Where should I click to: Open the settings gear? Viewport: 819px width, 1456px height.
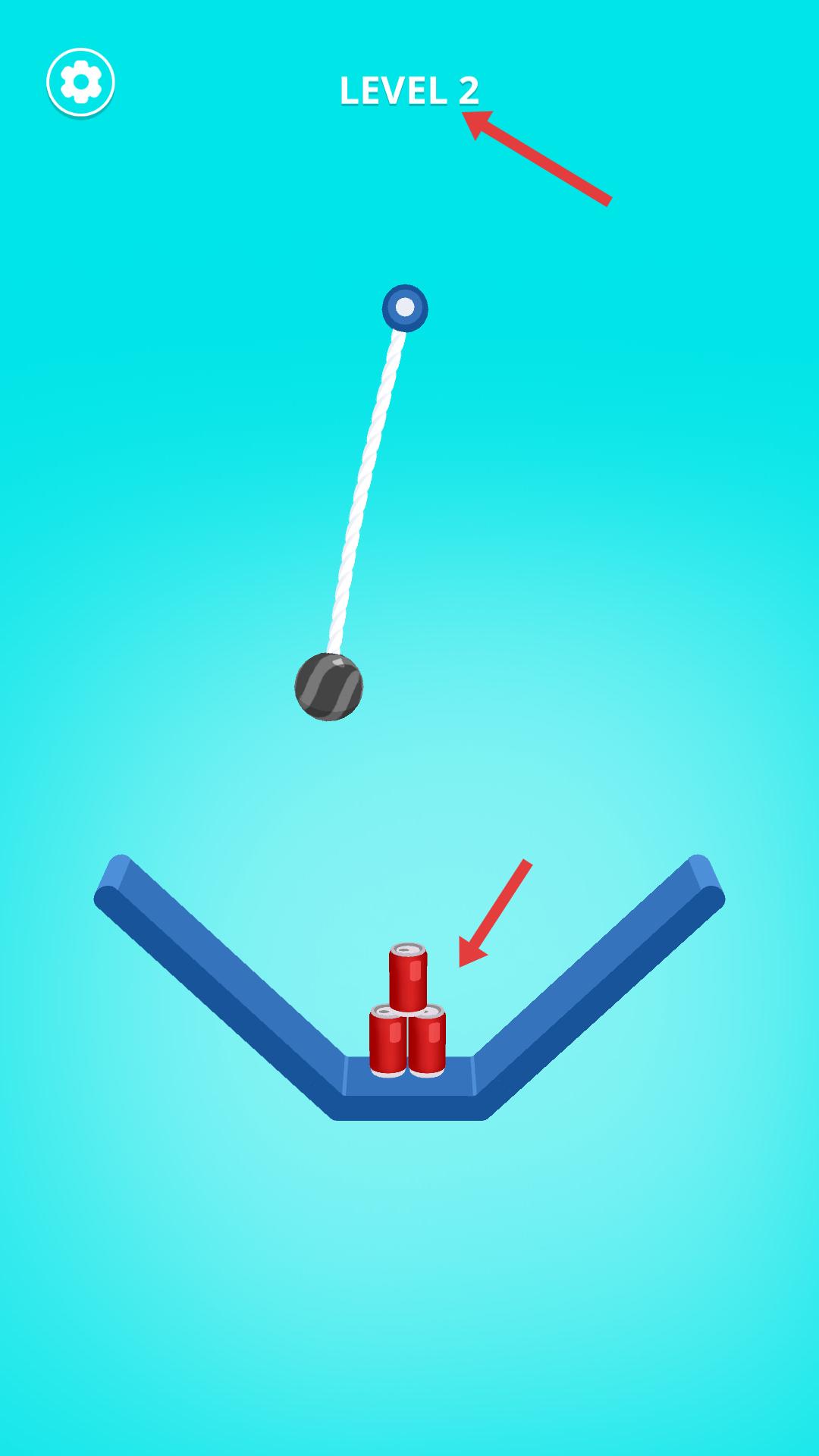pos(80,82)
